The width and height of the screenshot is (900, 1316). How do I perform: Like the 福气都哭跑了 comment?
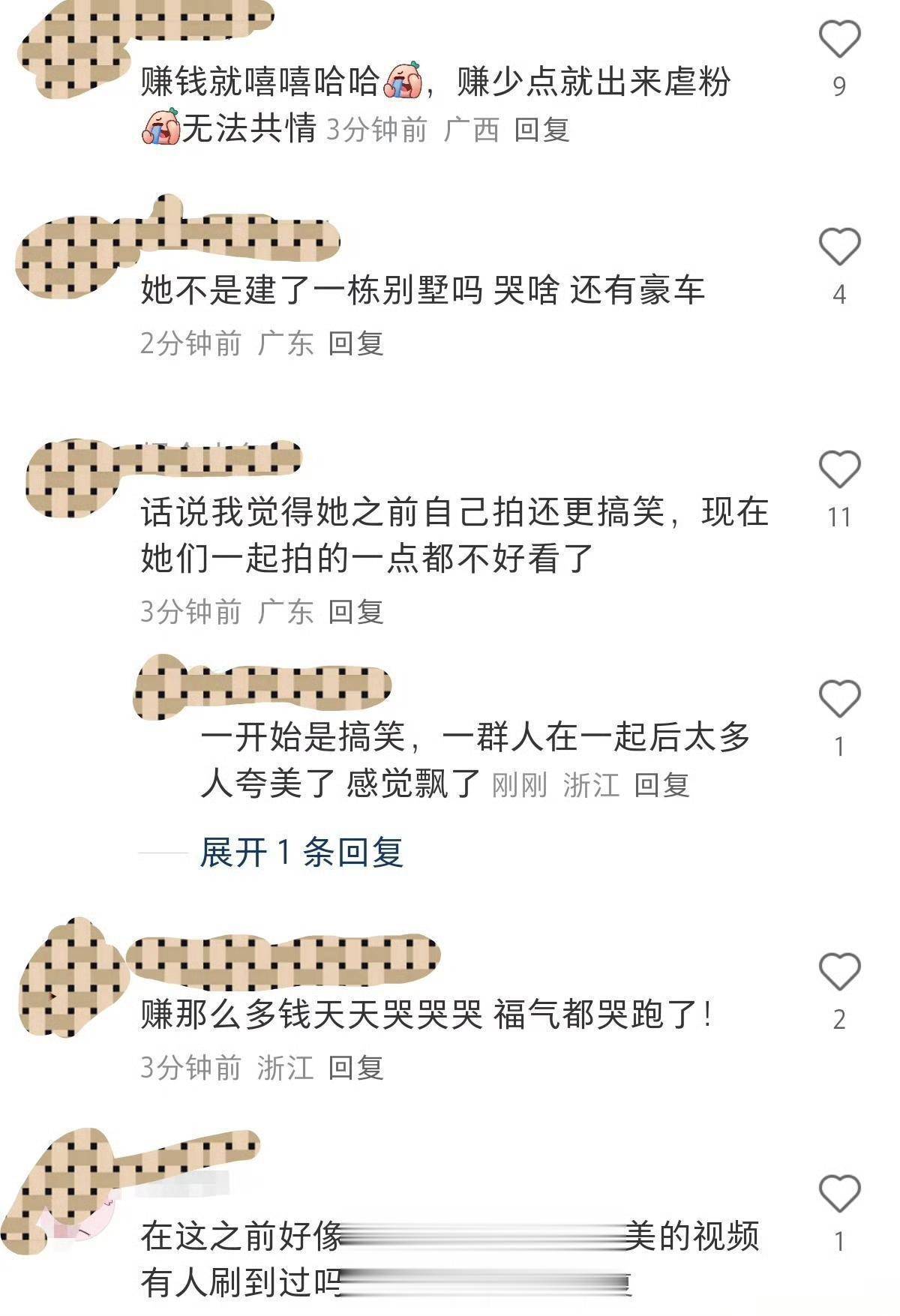coord(838,972)
